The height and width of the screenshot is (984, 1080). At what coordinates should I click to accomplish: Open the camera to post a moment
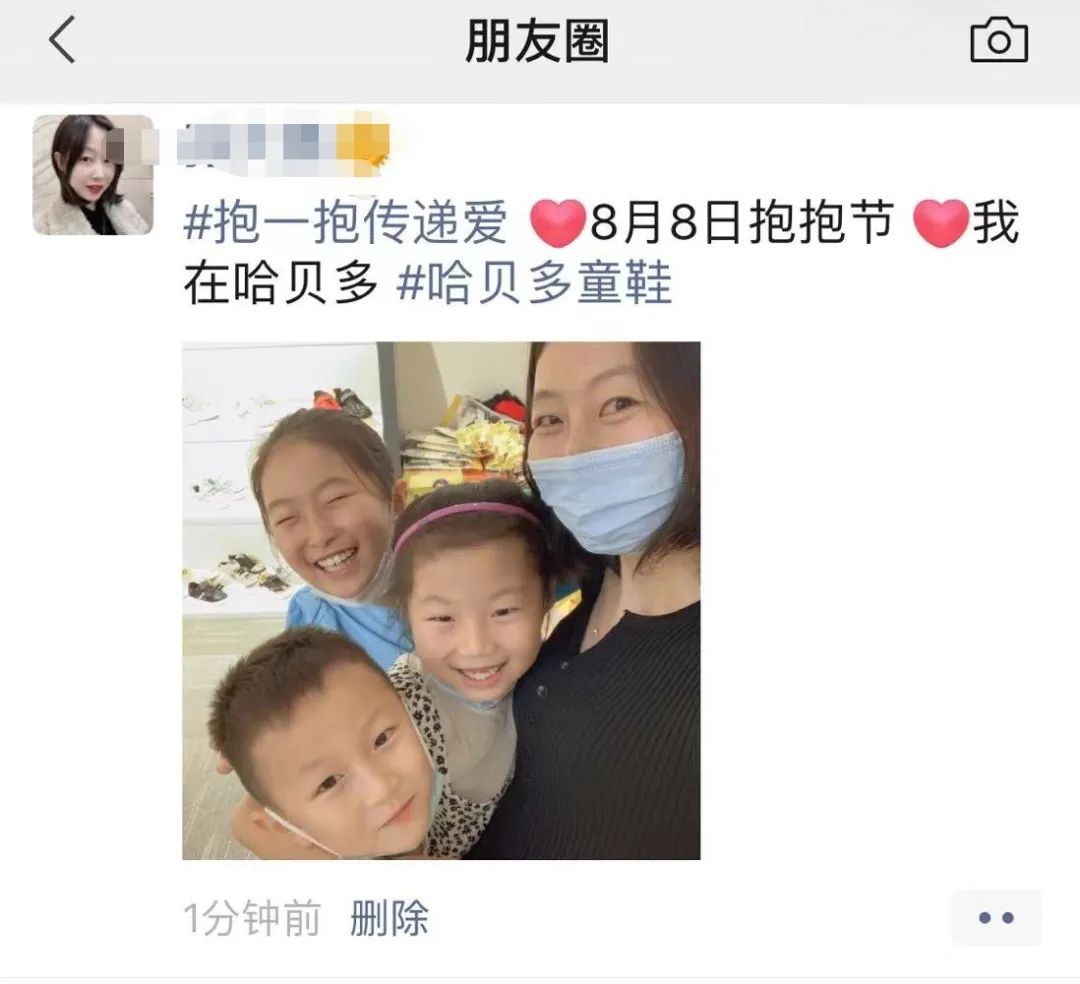click(998, 42)
